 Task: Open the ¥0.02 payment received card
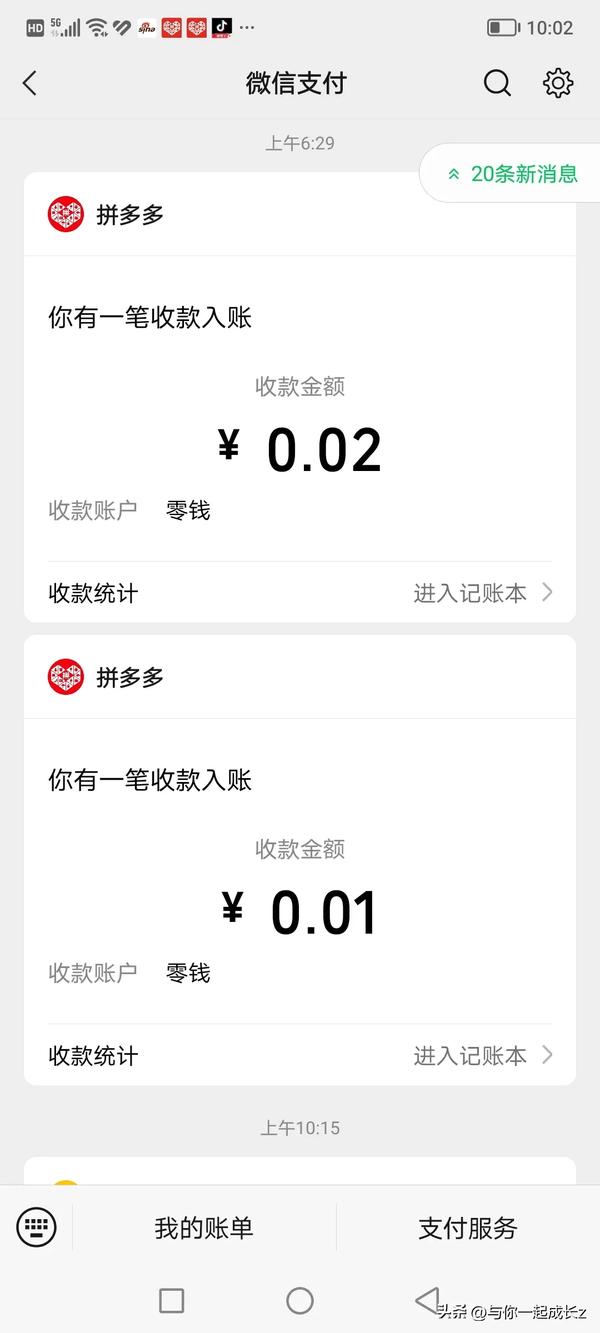(x=300, y=397)
